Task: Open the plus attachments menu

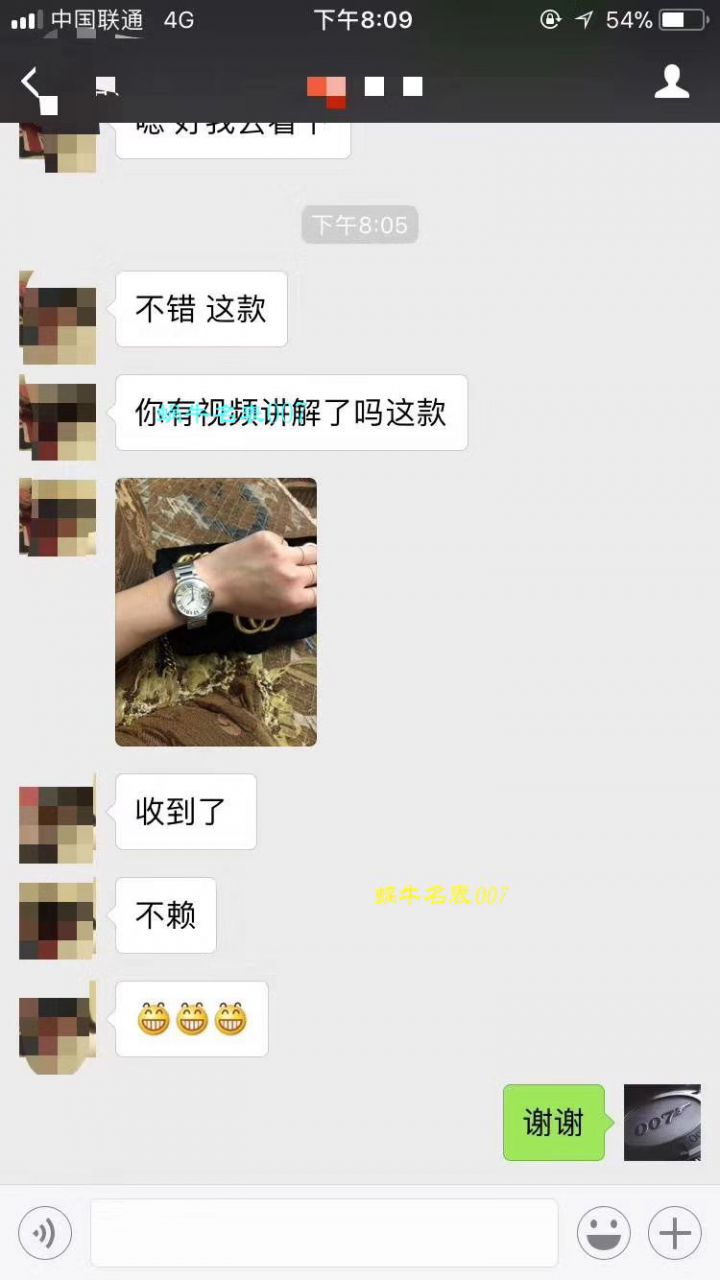Action: click(675, 1233)
